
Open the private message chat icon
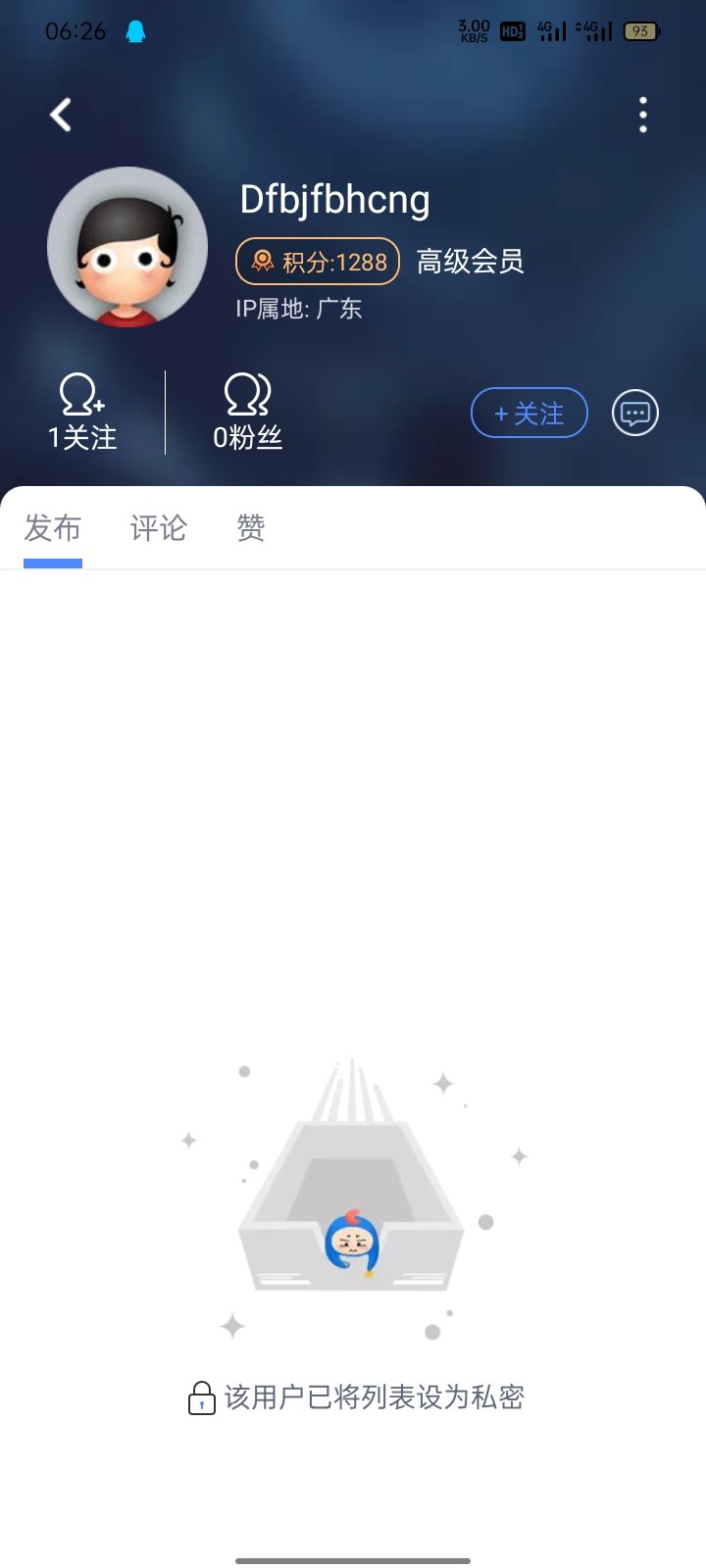tap(634, 413)
